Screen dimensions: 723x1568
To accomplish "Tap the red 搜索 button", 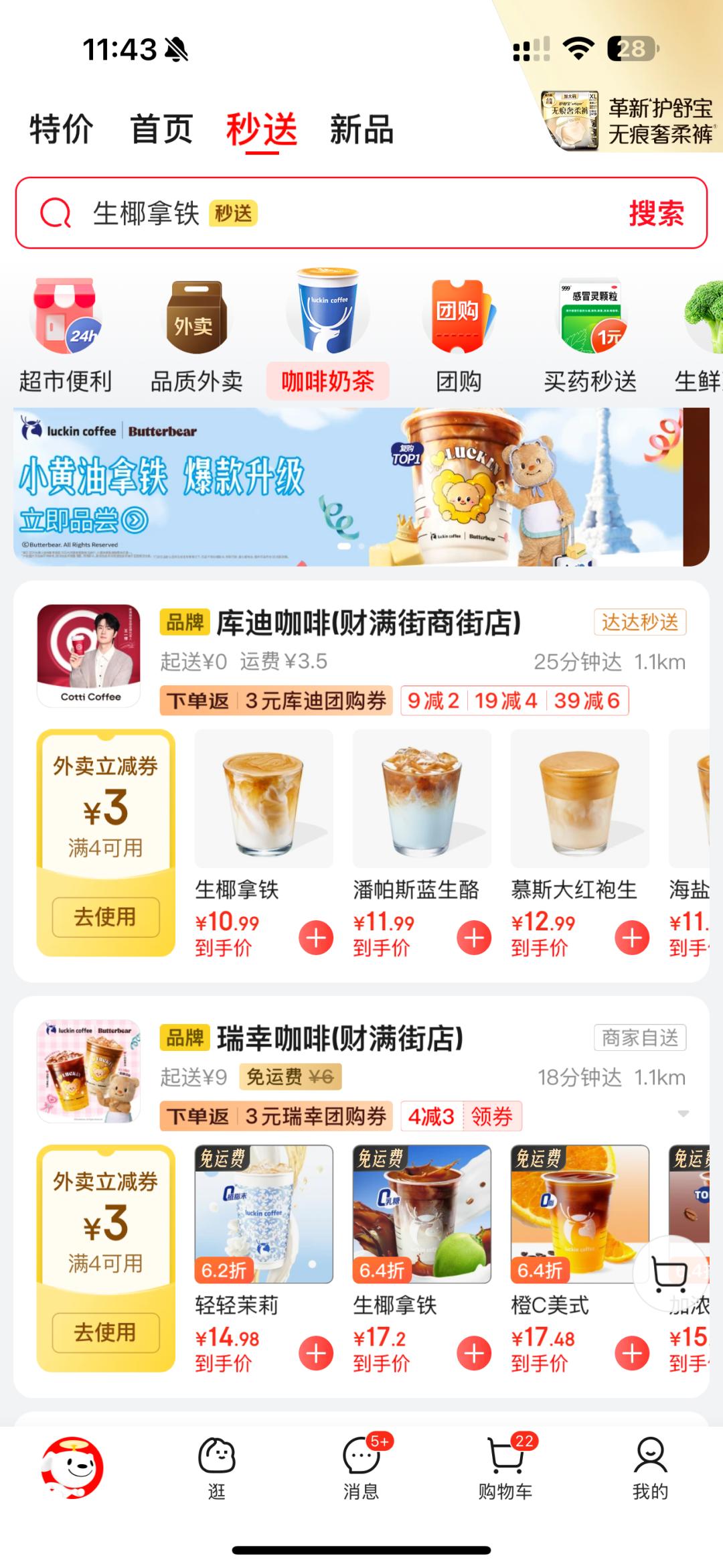I will (x=656, y=214).
